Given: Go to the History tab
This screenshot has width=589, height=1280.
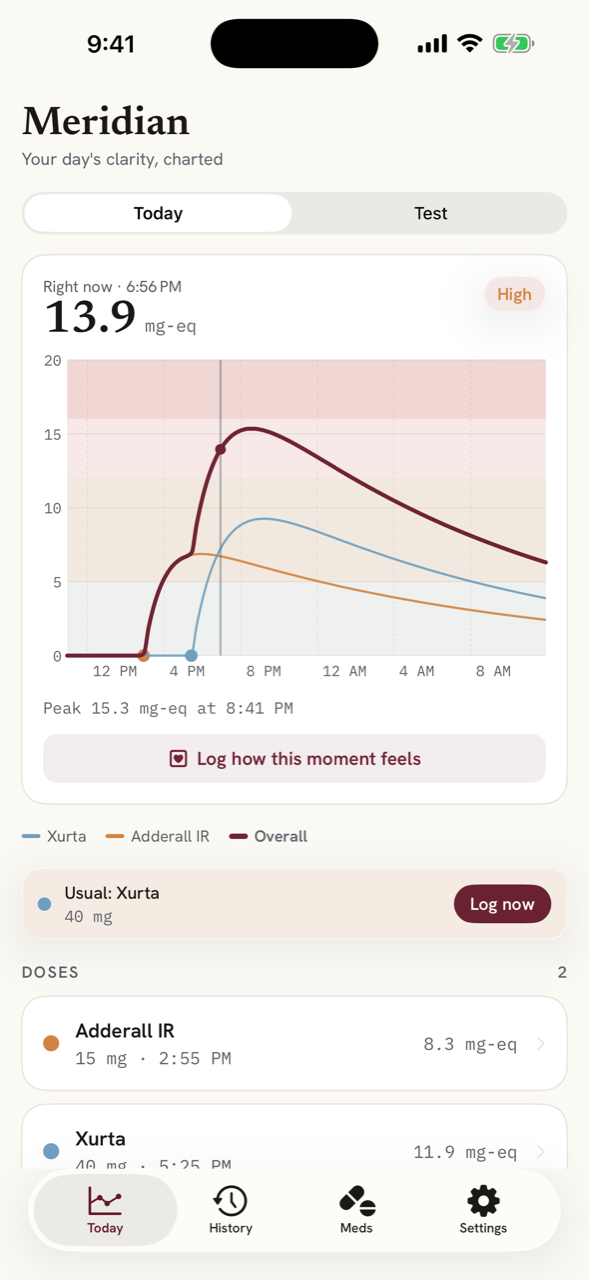Looking at the screenshot, I should [x=231, y=1210].
